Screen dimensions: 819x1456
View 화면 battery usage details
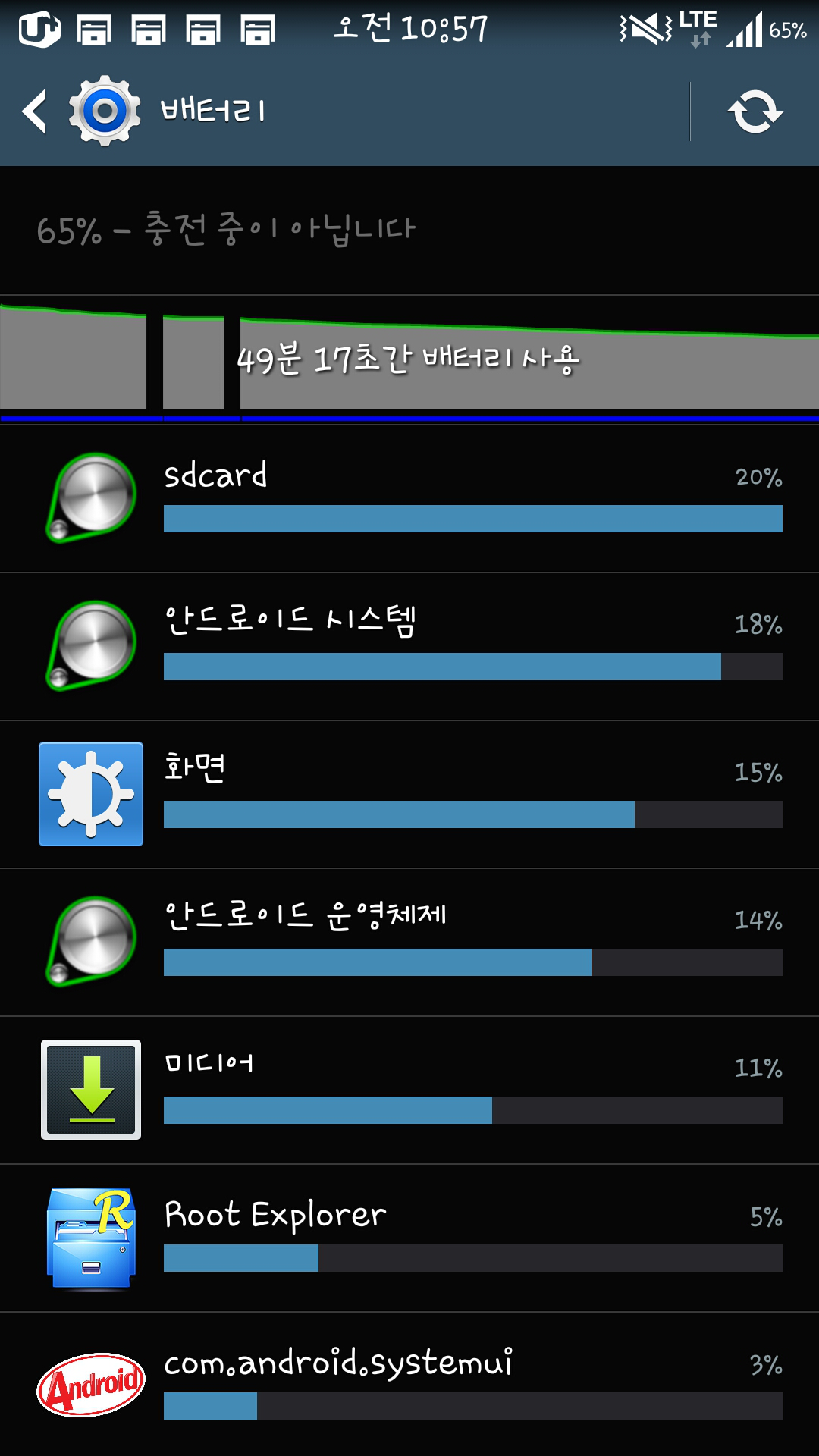pyautogui.click(x=409, y=794)
